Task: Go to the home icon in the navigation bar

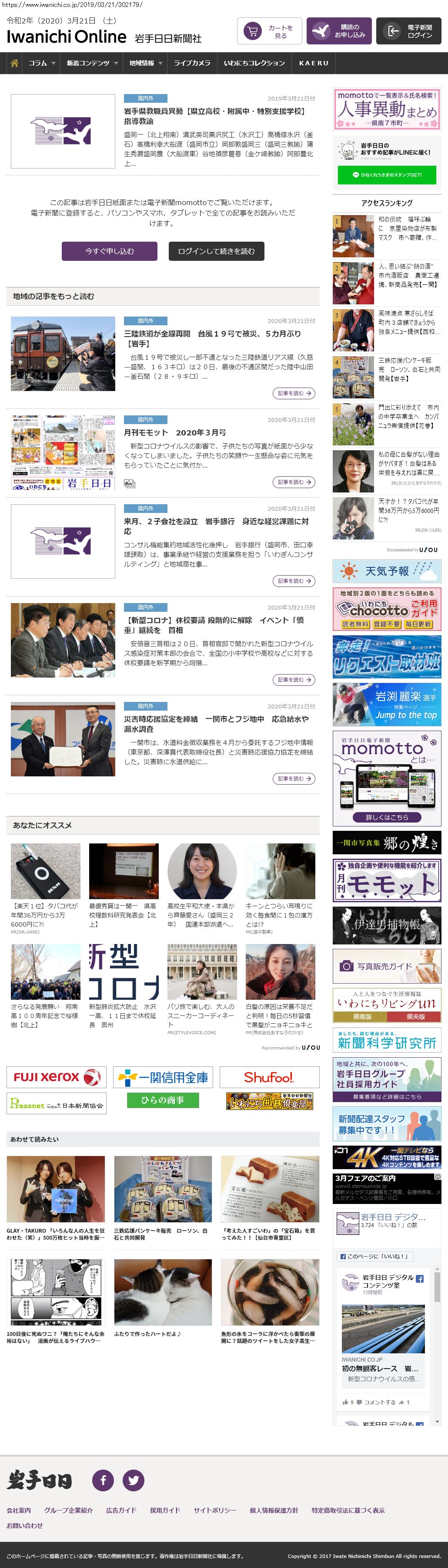Action: pyautogui.click(x=15, y=63)
